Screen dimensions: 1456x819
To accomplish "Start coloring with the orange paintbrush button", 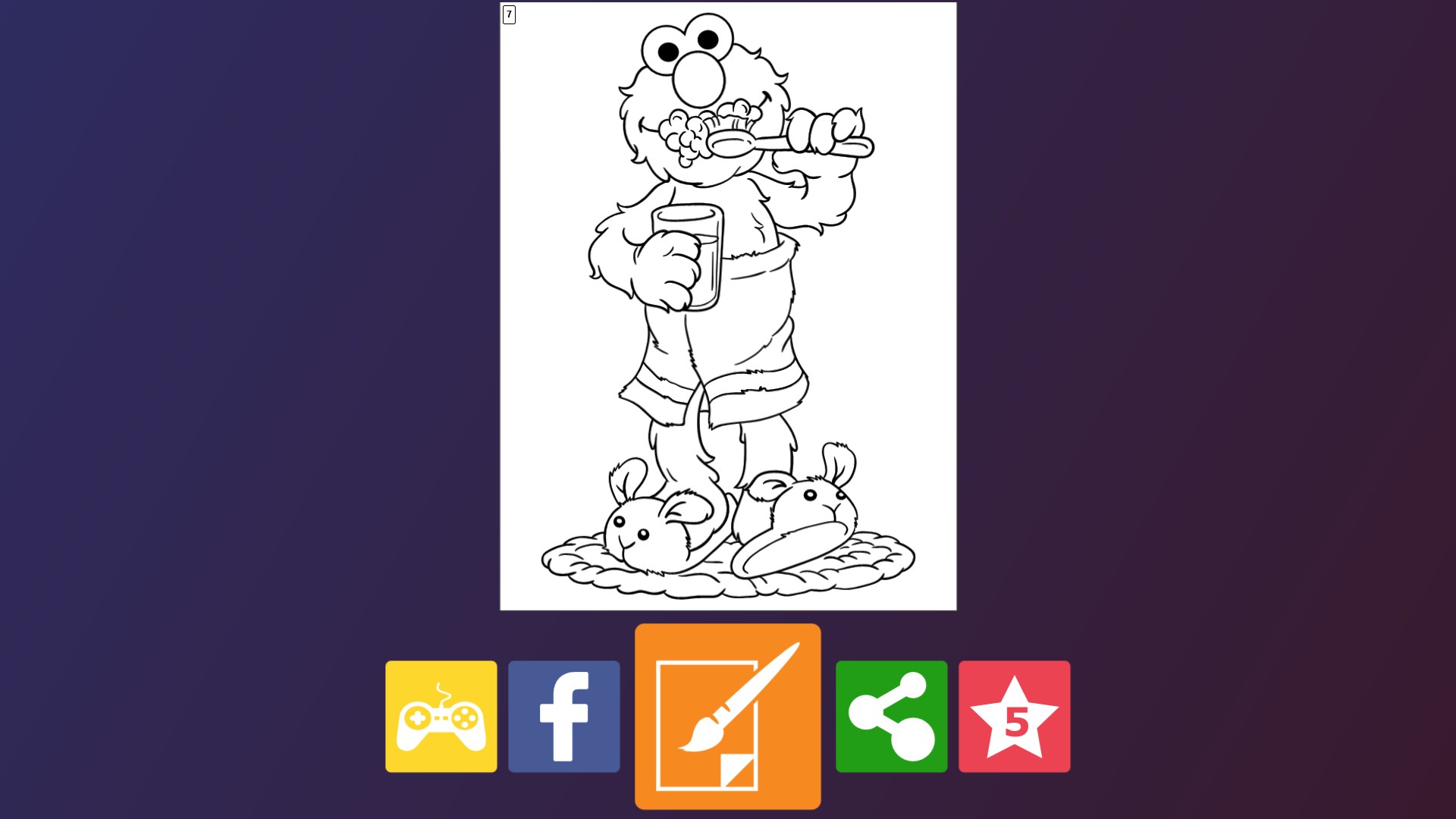I will click(727, 717).
